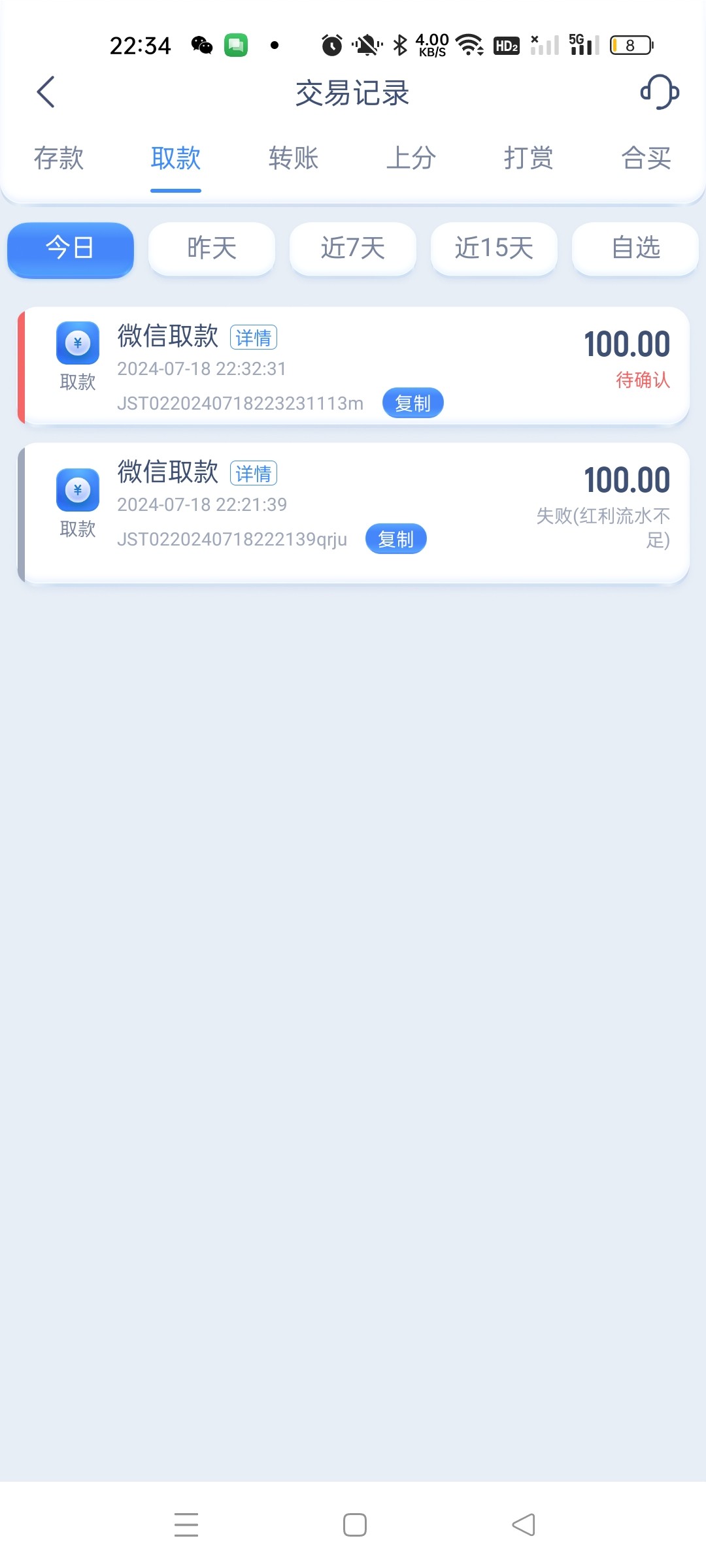Tap the system home button
The width and height of the screenshot is (706, 1568).
click(354, 1525)
